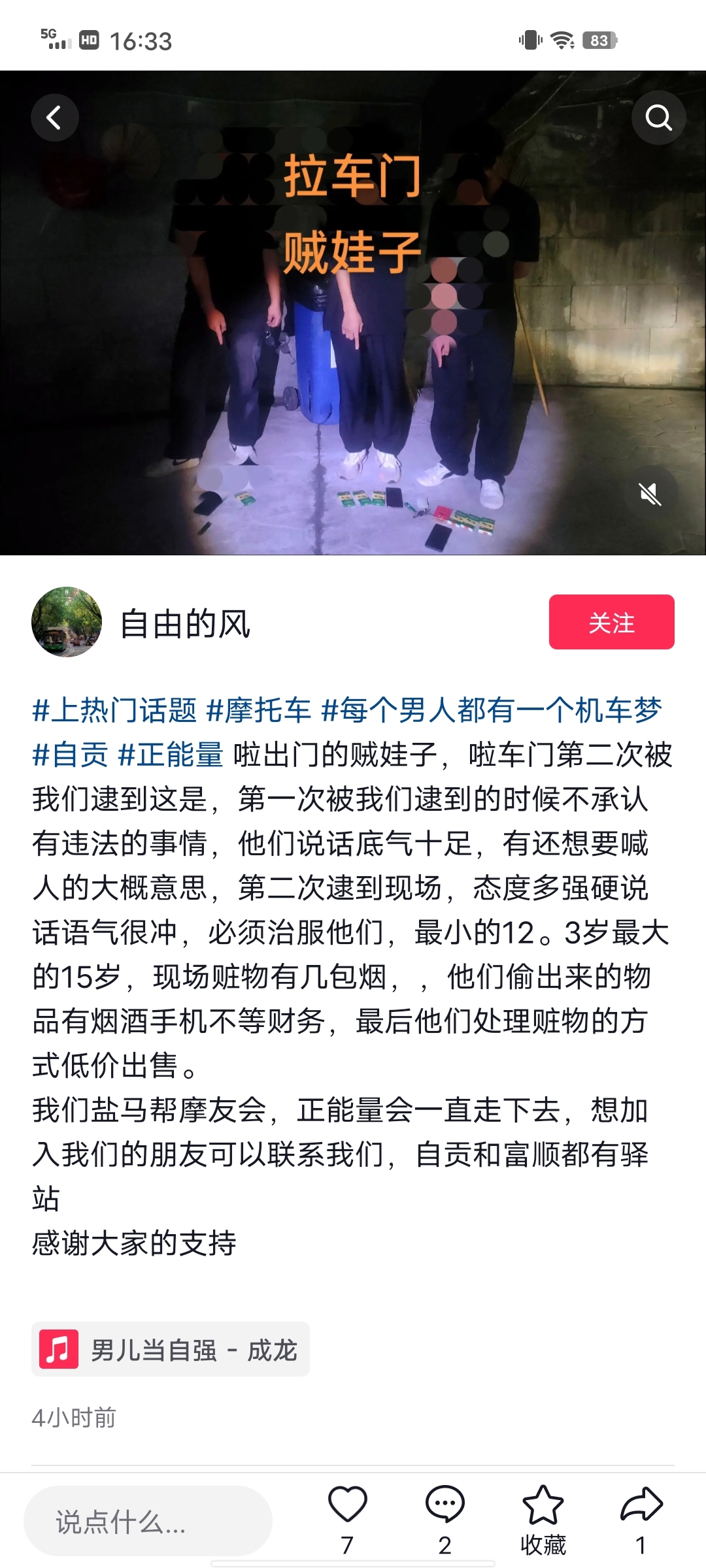Go back using the arrow icon
The image size is (706, 1568).
[x=55, y=118]
